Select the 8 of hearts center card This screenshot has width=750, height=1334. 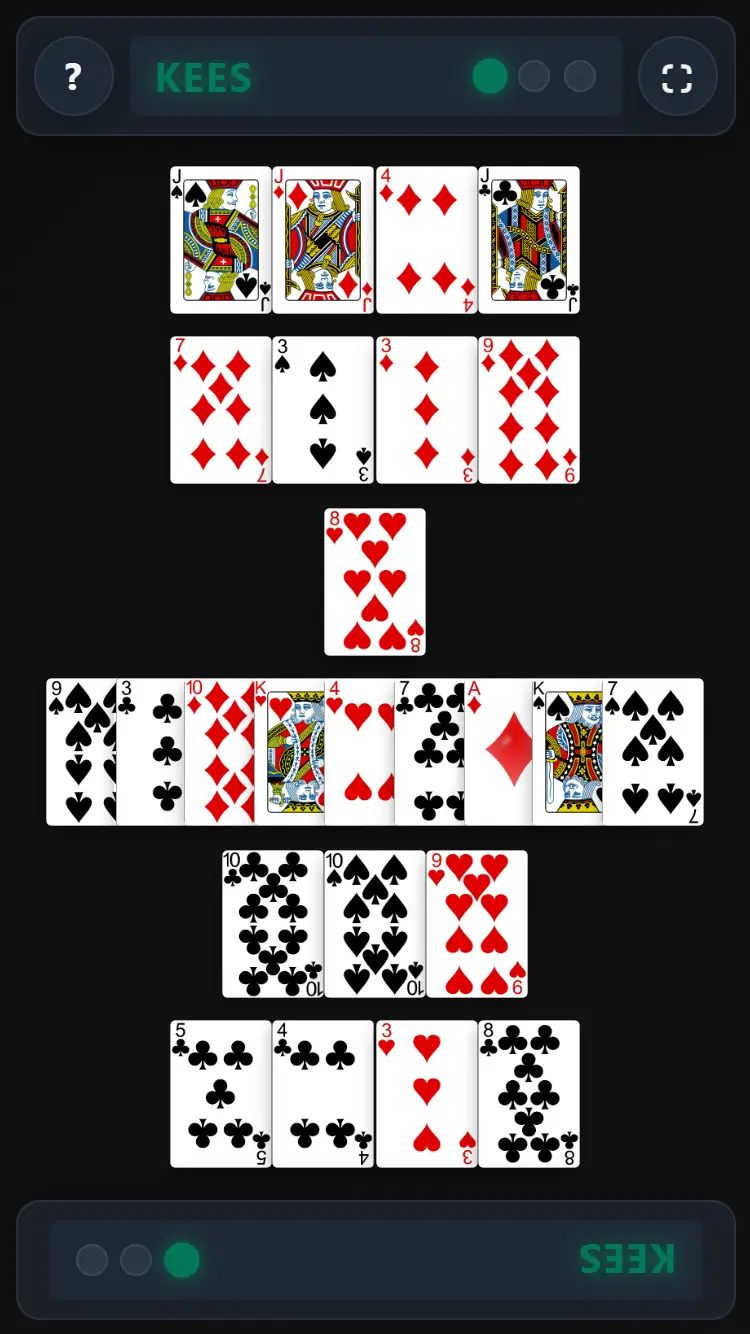coord(375,582)
